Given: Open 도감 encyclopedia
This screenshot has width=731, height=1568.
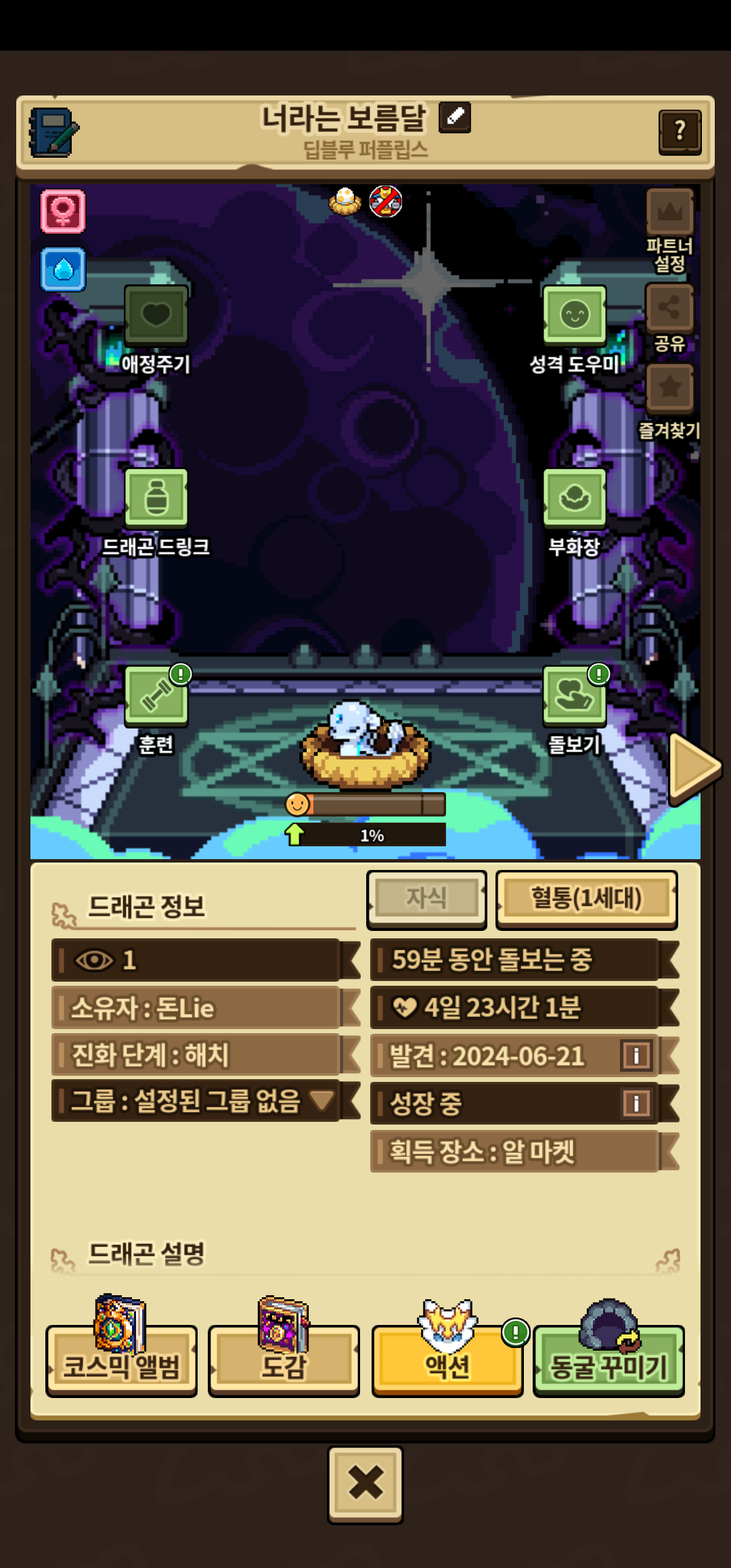Looking at the screenshot, I should tap(284, 1360).
